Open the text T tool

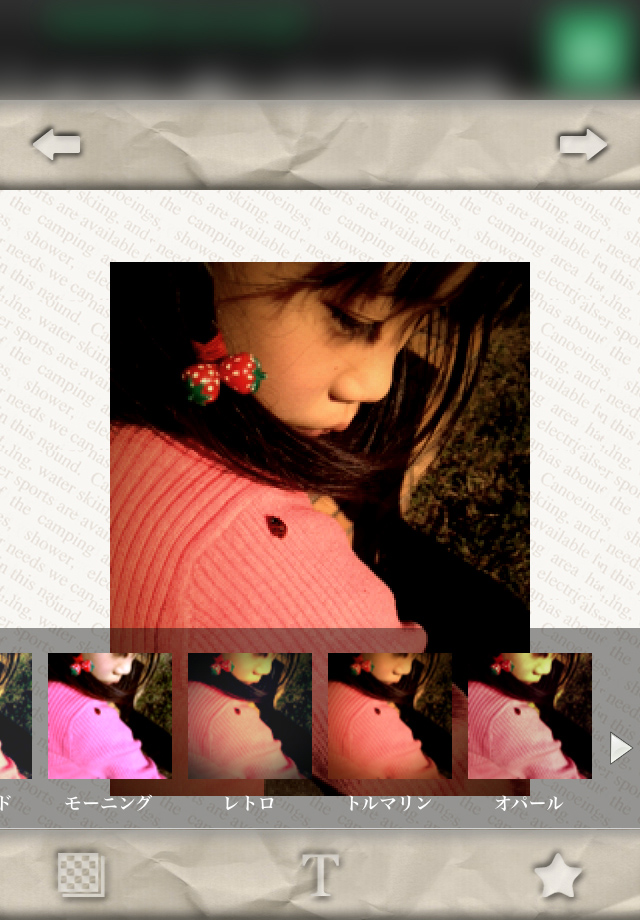[321, 876]
